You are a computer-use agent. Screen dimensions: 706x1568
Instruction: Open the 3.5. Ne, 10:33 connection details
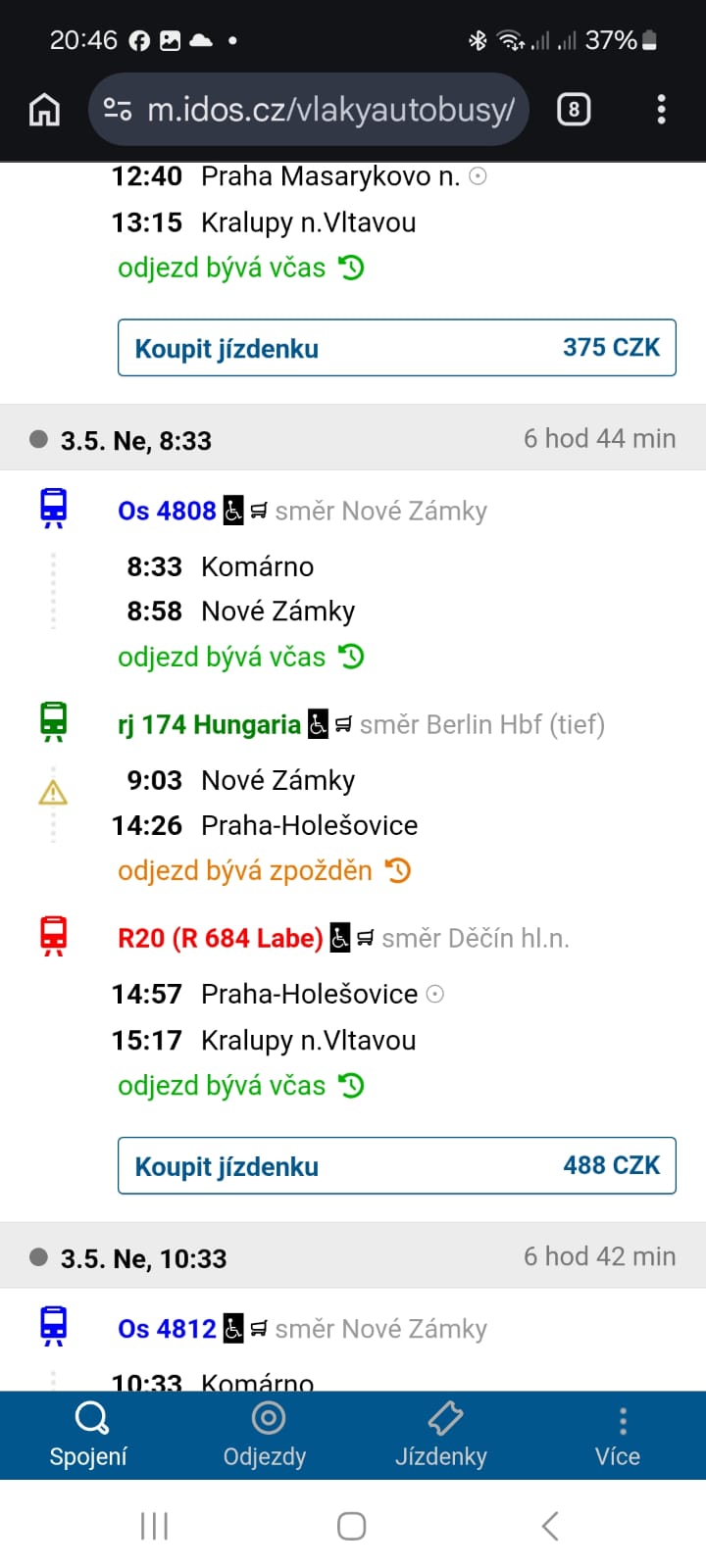coord(353,1257)
